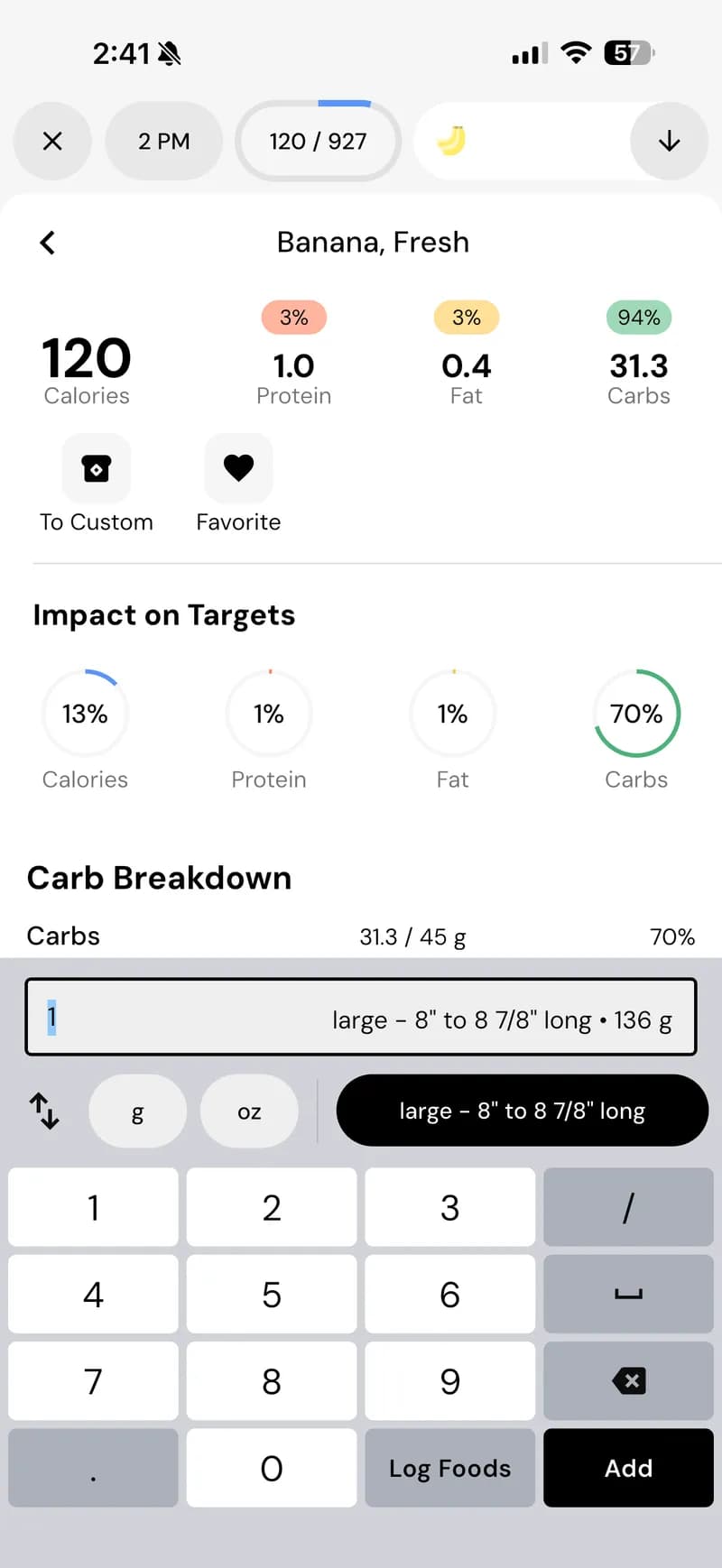Go back using the left chevron
The height and width of the screenshot is (1568, 722).
tap(47, 242)
